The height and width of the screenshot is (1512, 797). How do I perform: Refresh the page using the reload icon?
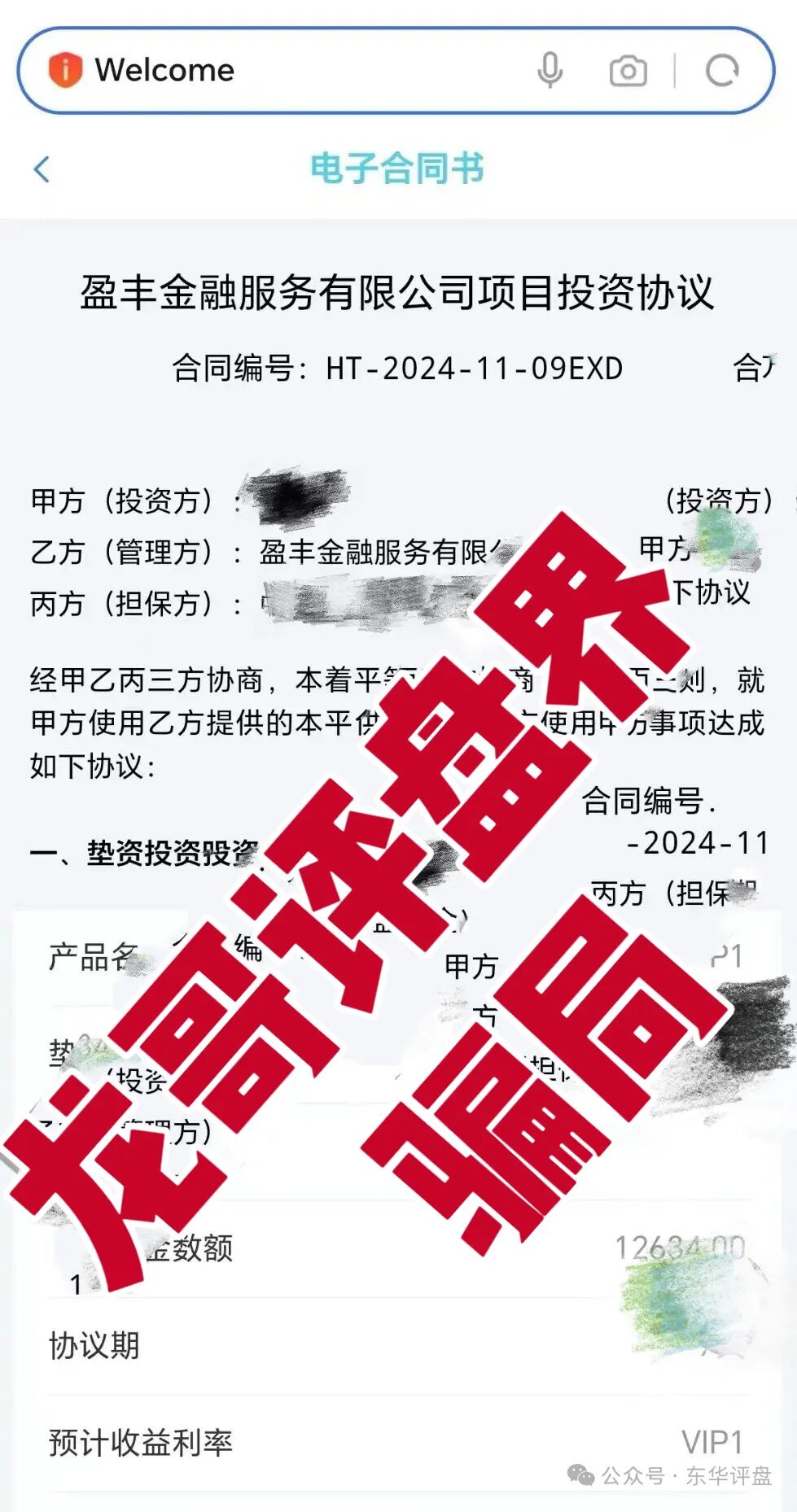720,71
